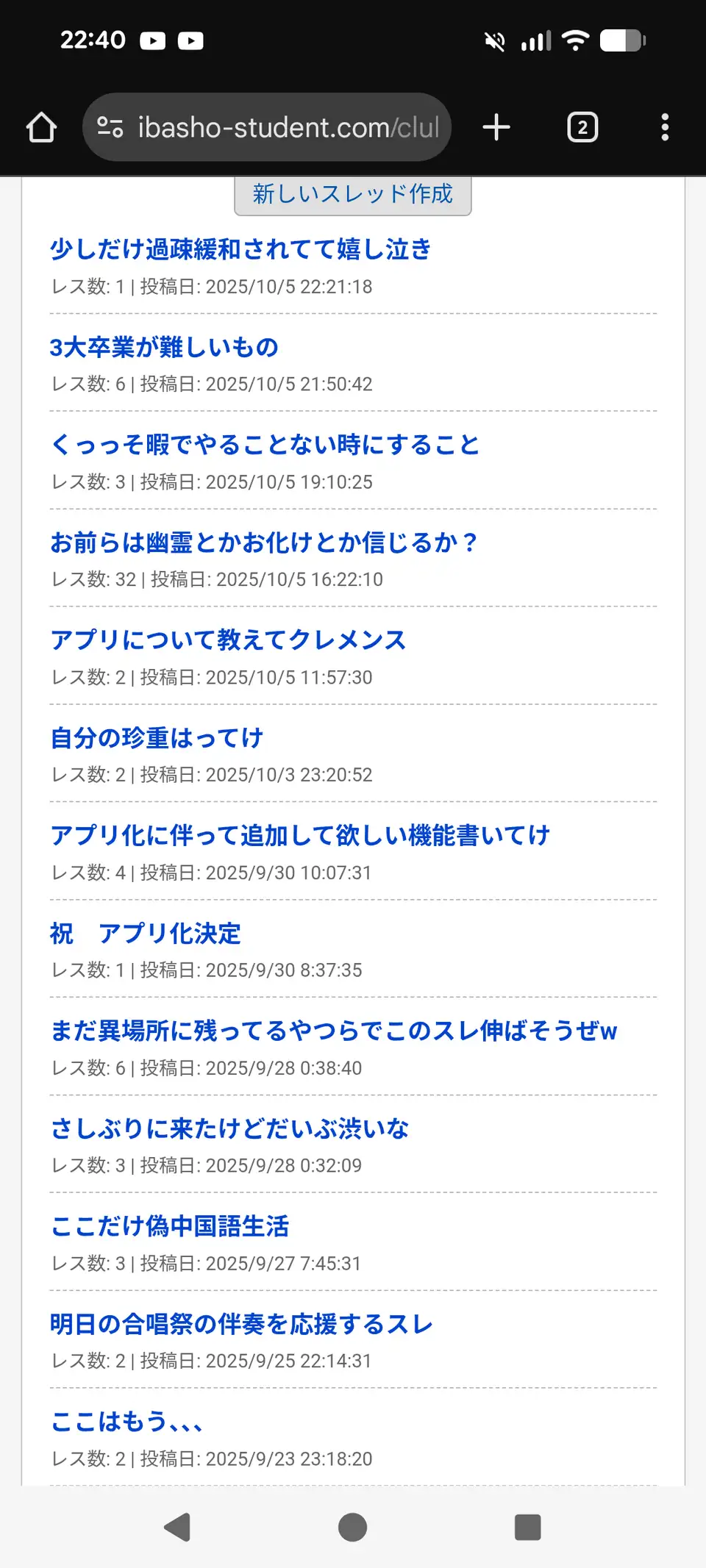706x1568 pixels.
Task: Open お前らは幽霊とかお化けとか信じるか？ thread
Action: pos(264,543)
